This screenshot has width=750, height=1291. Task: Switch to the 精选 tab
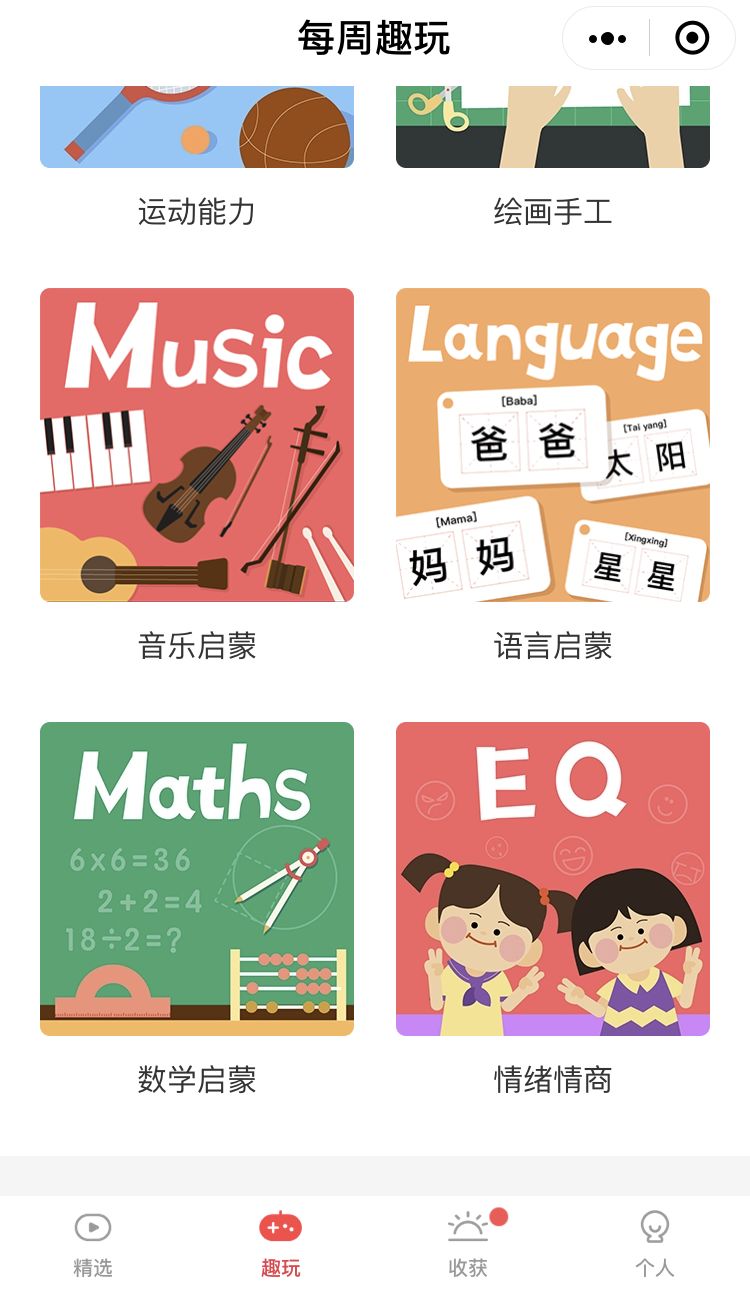click(93, 1243)
